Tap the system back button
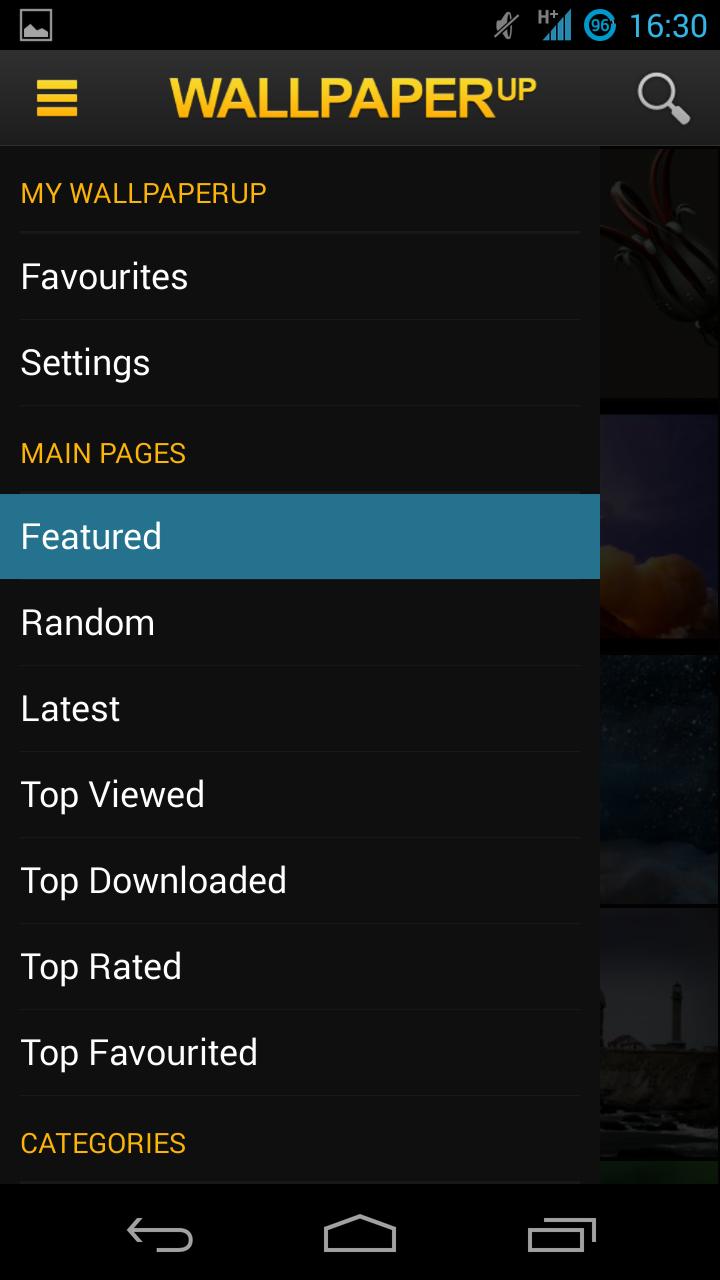 160,1235
